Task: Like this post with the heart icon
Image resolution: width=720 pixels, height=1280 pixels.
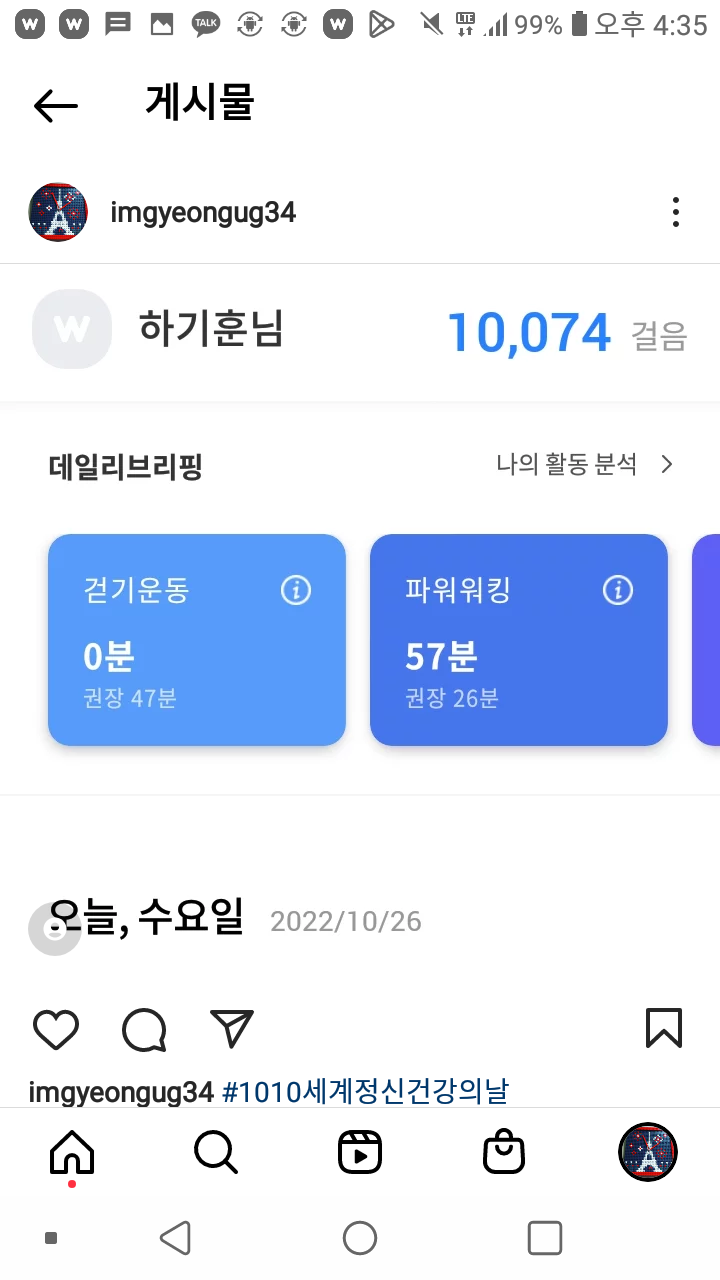Action: 55,1030
